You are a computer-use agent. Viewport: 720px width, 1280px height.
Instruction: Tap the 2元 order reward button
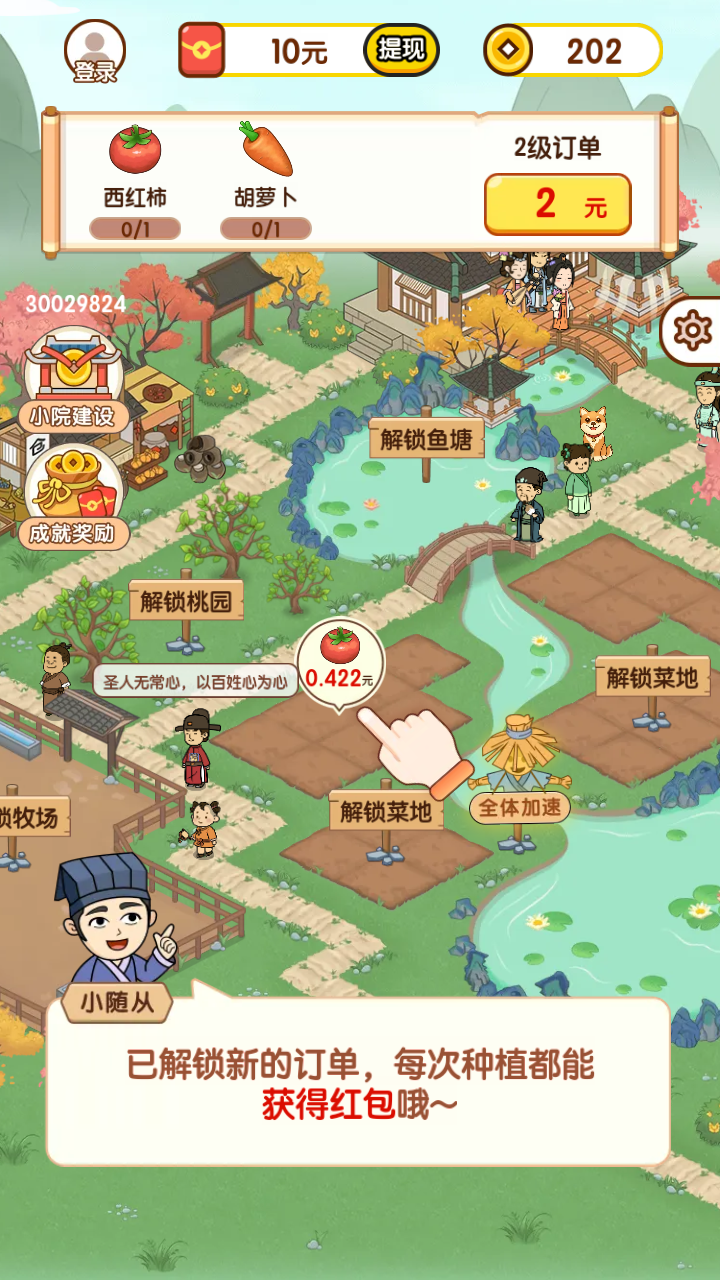pyautogui.click(x=557, y=205)
